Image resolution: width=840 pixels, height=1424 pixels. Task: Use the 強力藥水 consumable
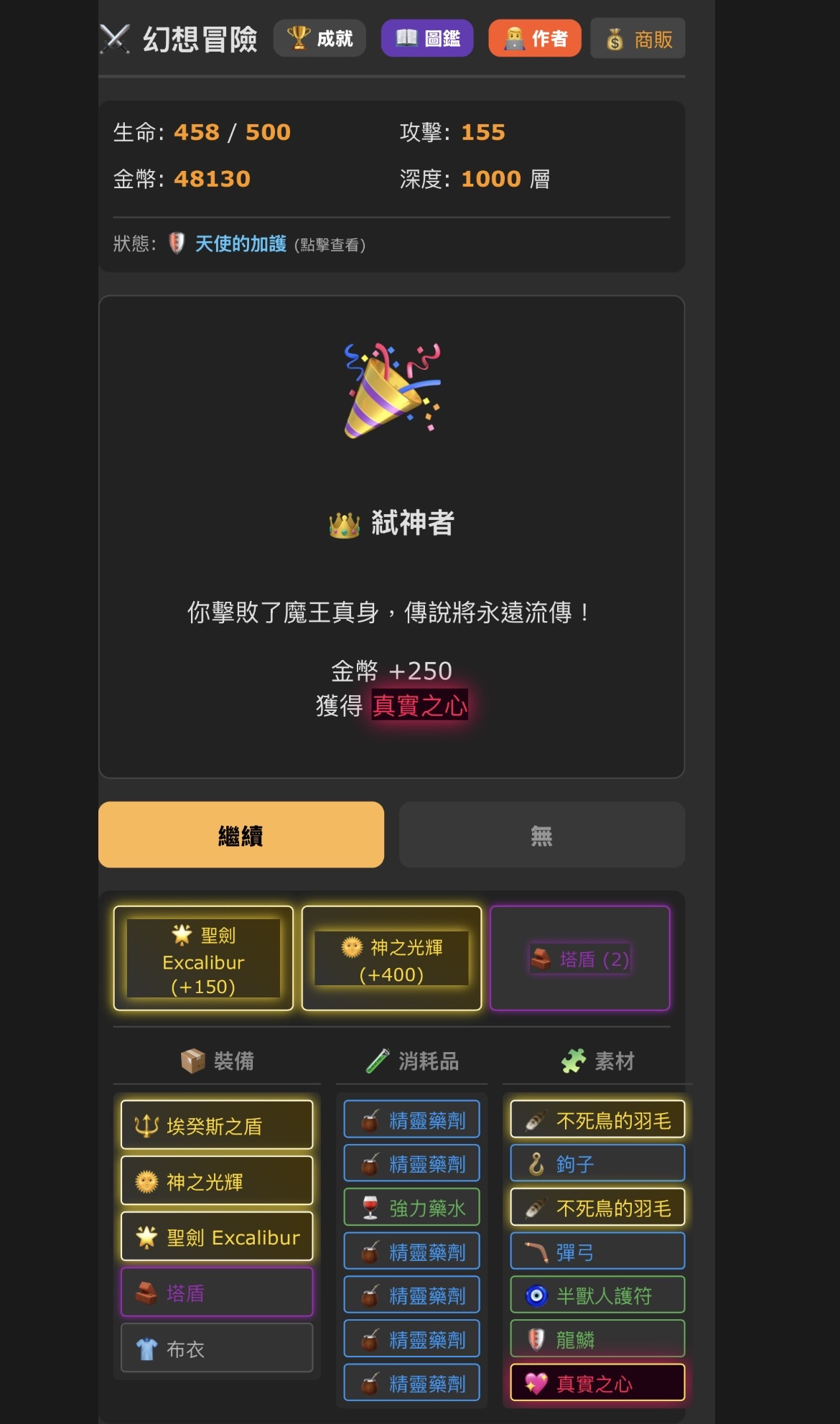pyautogui.click(x=411, y=1208)
